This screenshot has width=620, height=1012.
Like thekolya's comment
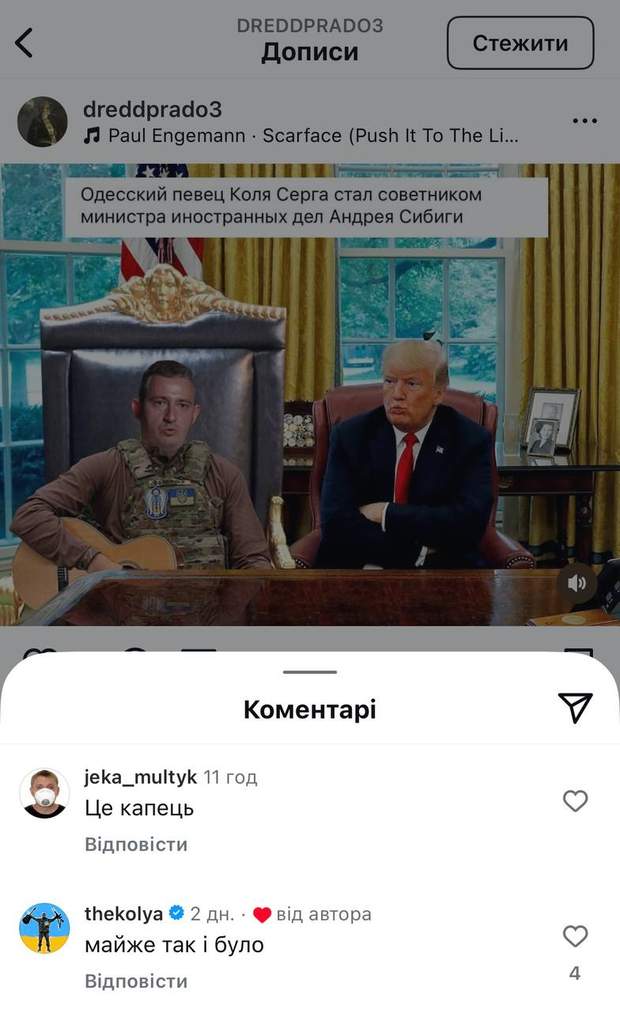pos(575,936)
